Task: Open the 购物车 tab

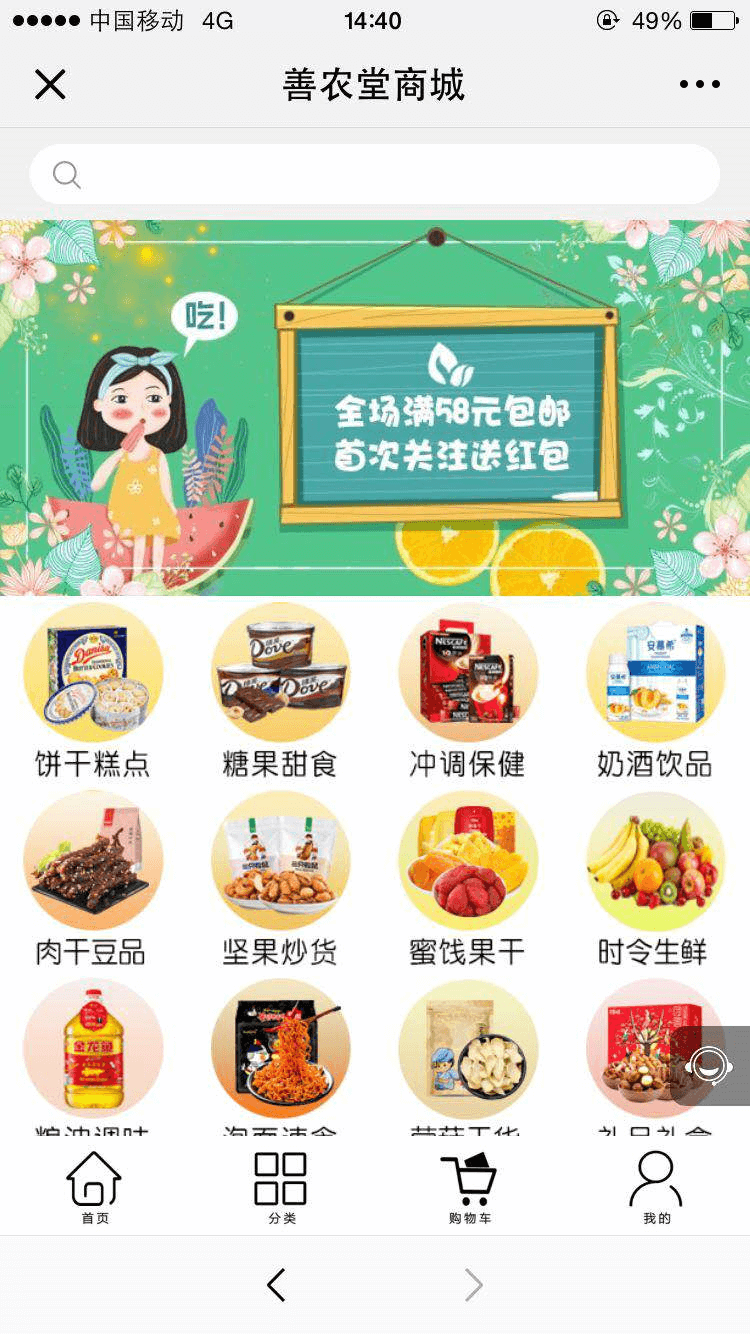Action: [x=468, y=1187]
